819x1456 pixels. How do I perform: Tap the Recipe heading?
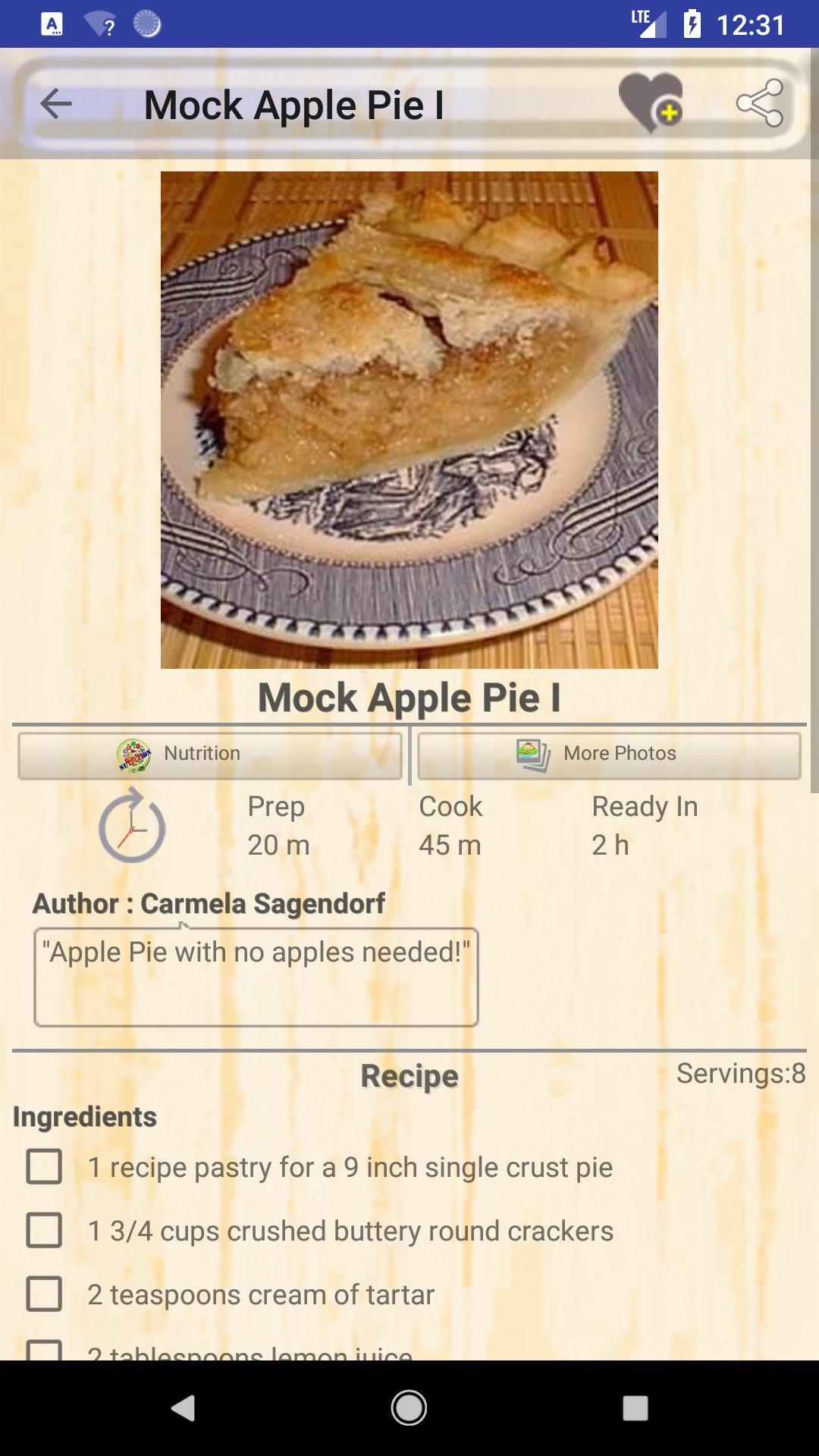coord(409,1074)
